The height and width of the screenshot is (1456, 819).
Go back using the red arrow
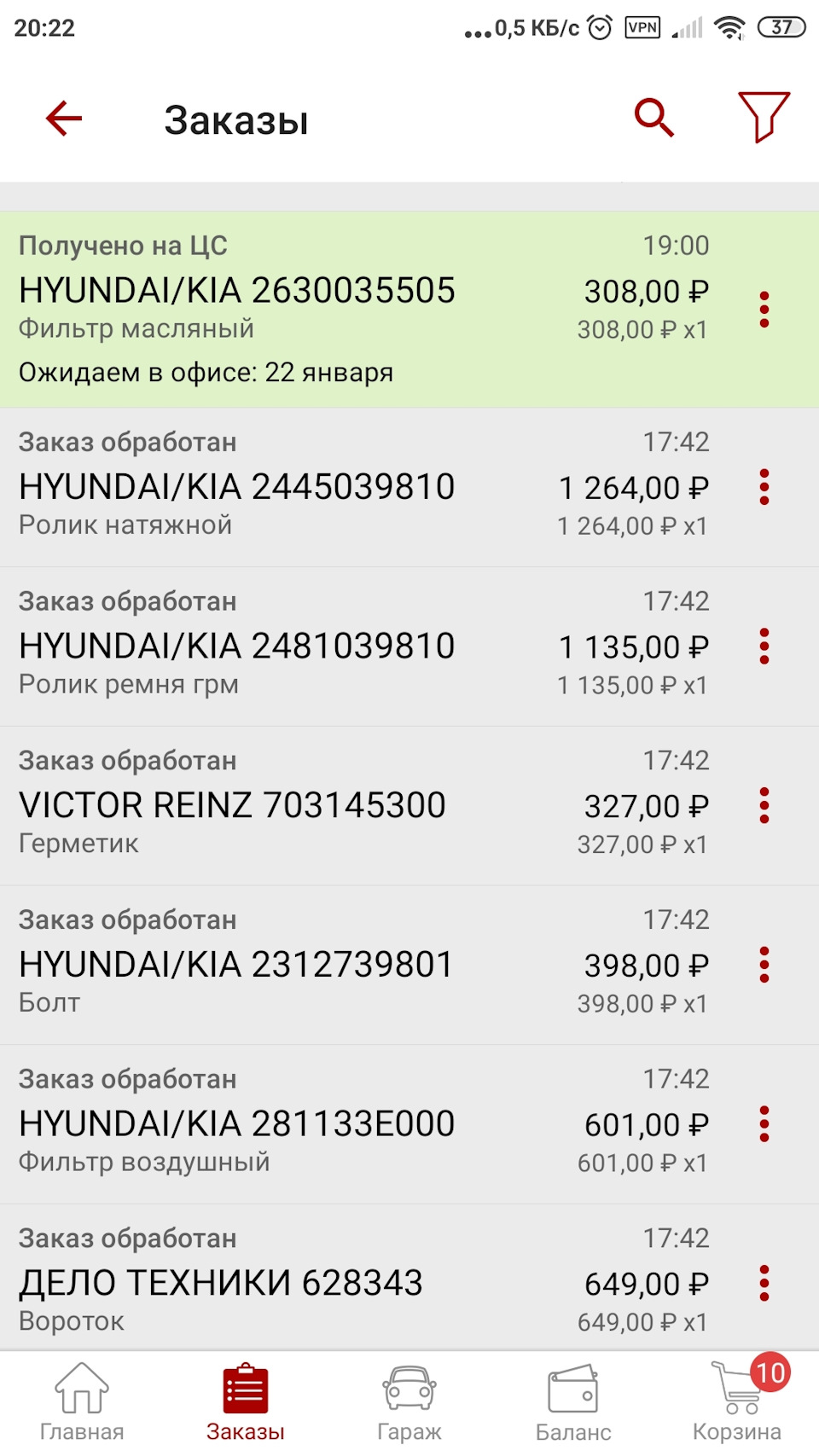coord(64,119)
